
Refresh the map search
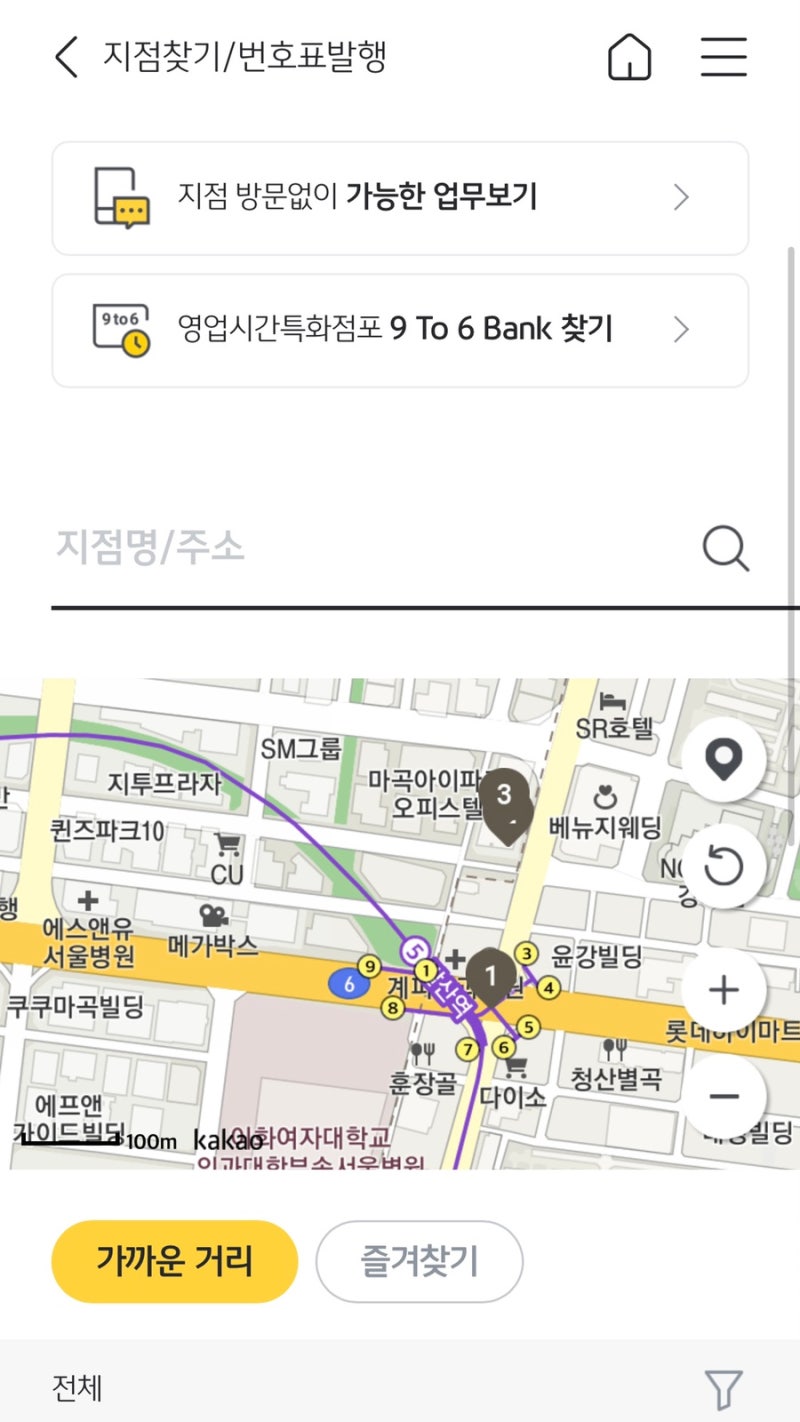coord(723,868)
